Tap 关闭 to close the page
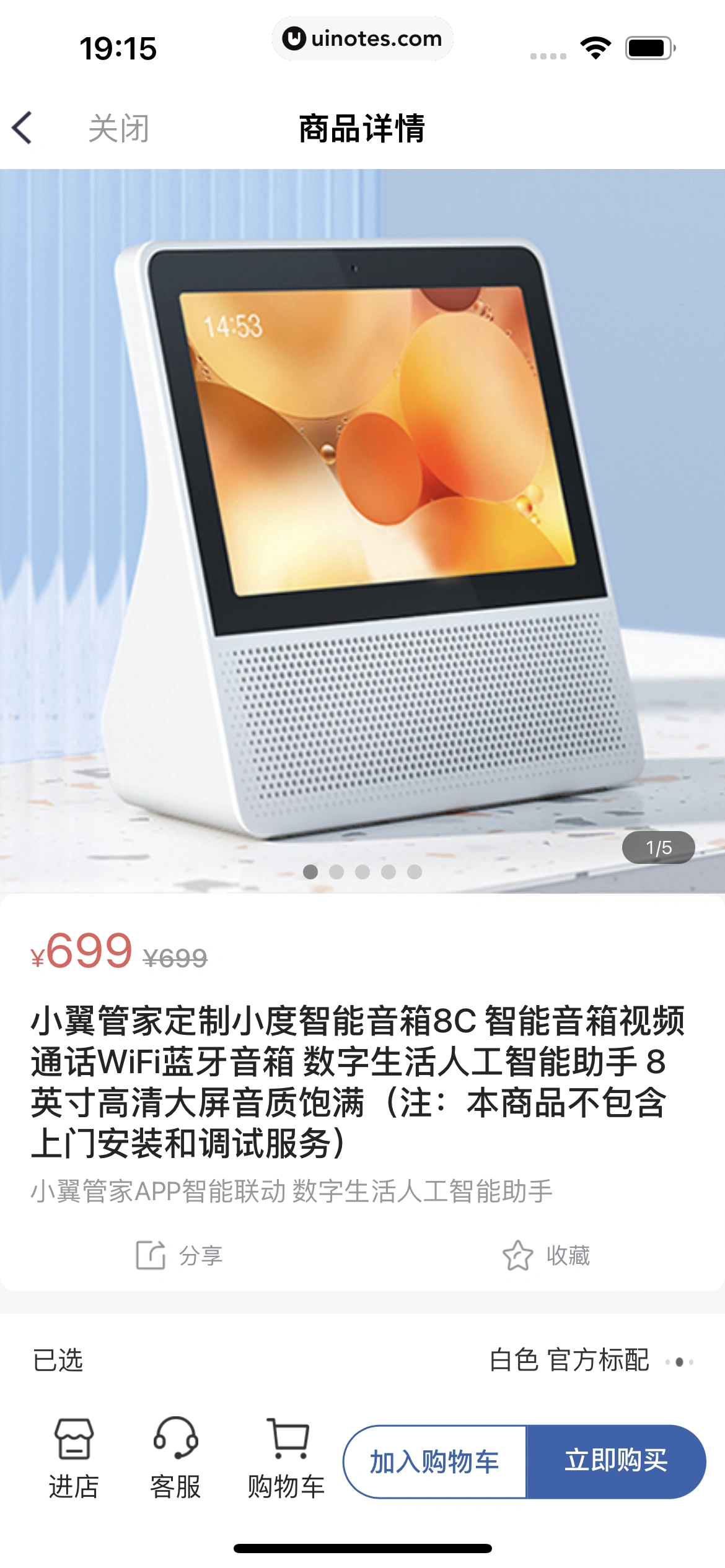Viewport: 725px width, 1568px height. 120,128
